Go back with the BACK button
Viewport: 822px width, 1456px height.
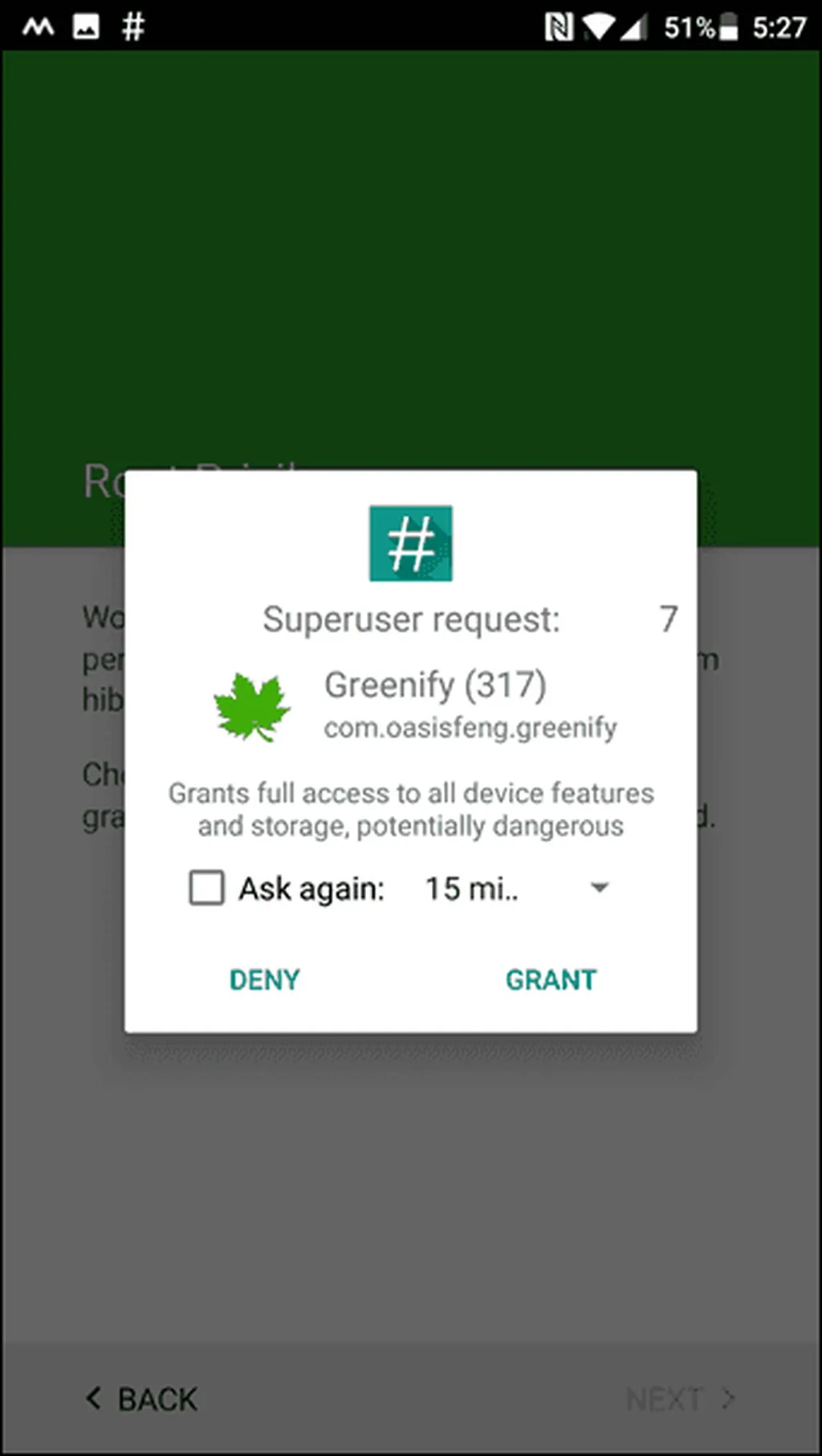(142, 1399)
